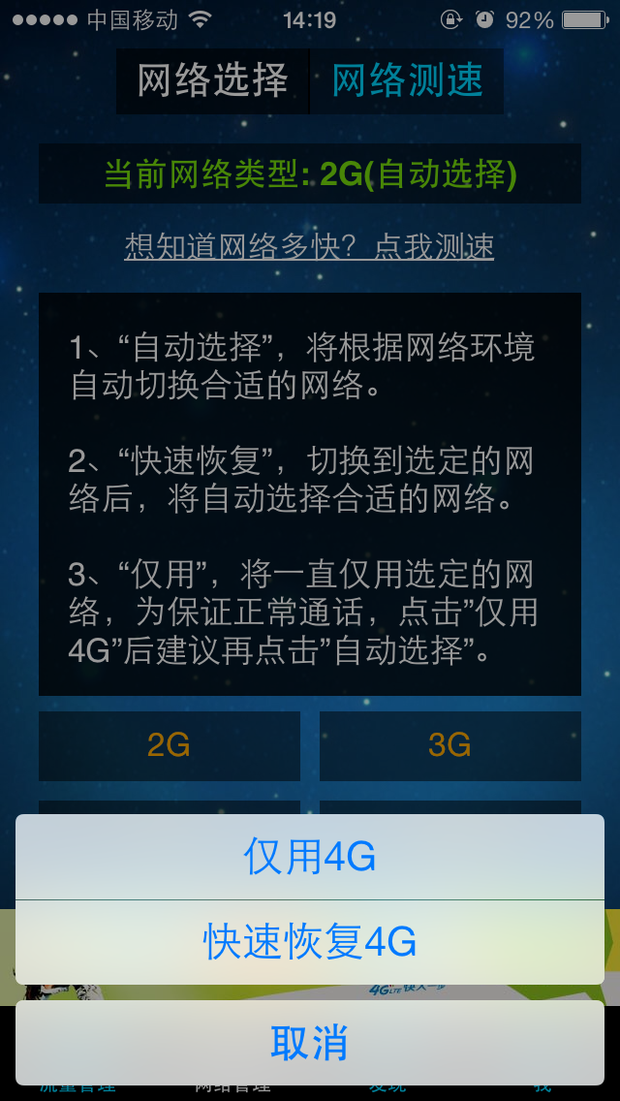Choose 快速恢复4G in the action sheet
Screen dimensions: 620x1101
pyautogui.click(x=310, y=942)
